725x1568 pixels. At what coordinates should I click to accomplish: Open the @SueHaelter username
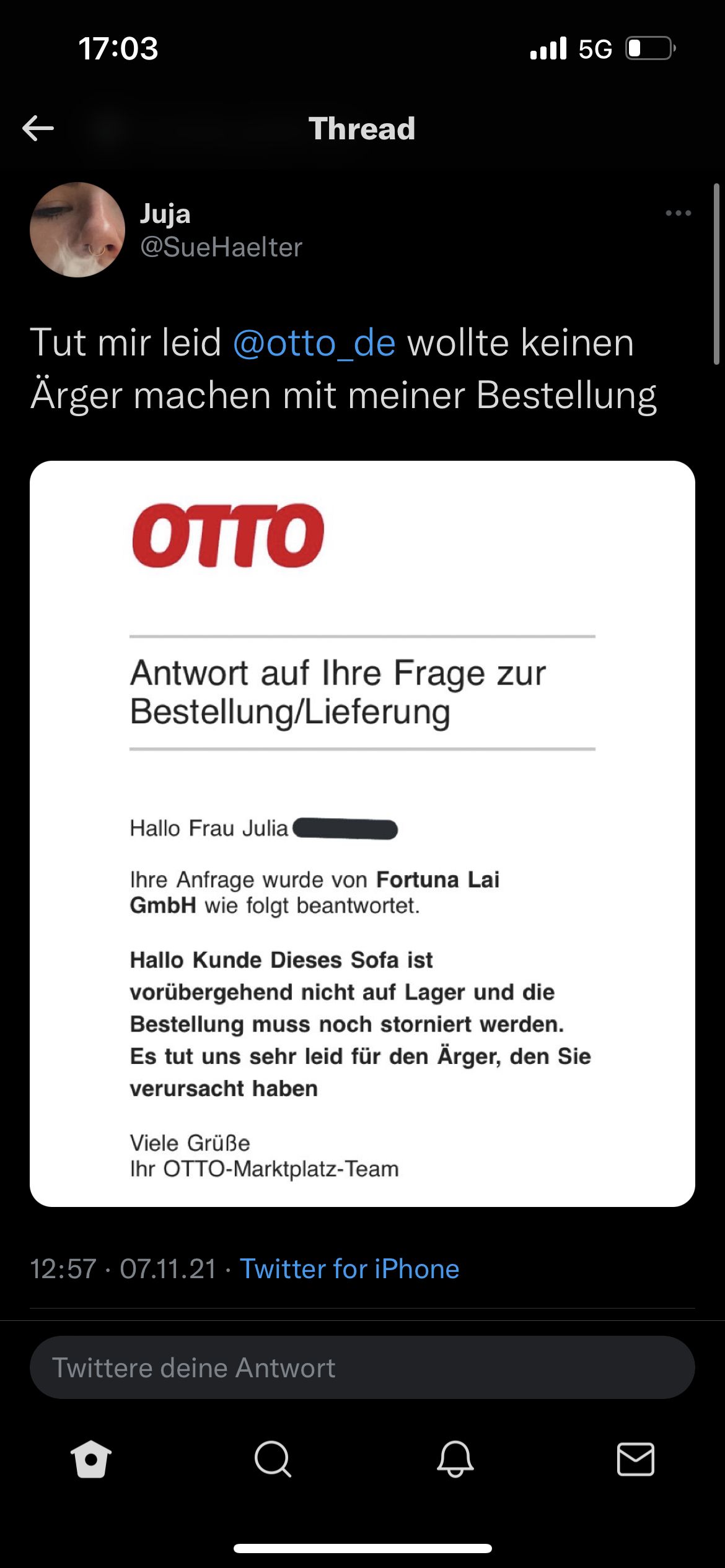[221, 247]
